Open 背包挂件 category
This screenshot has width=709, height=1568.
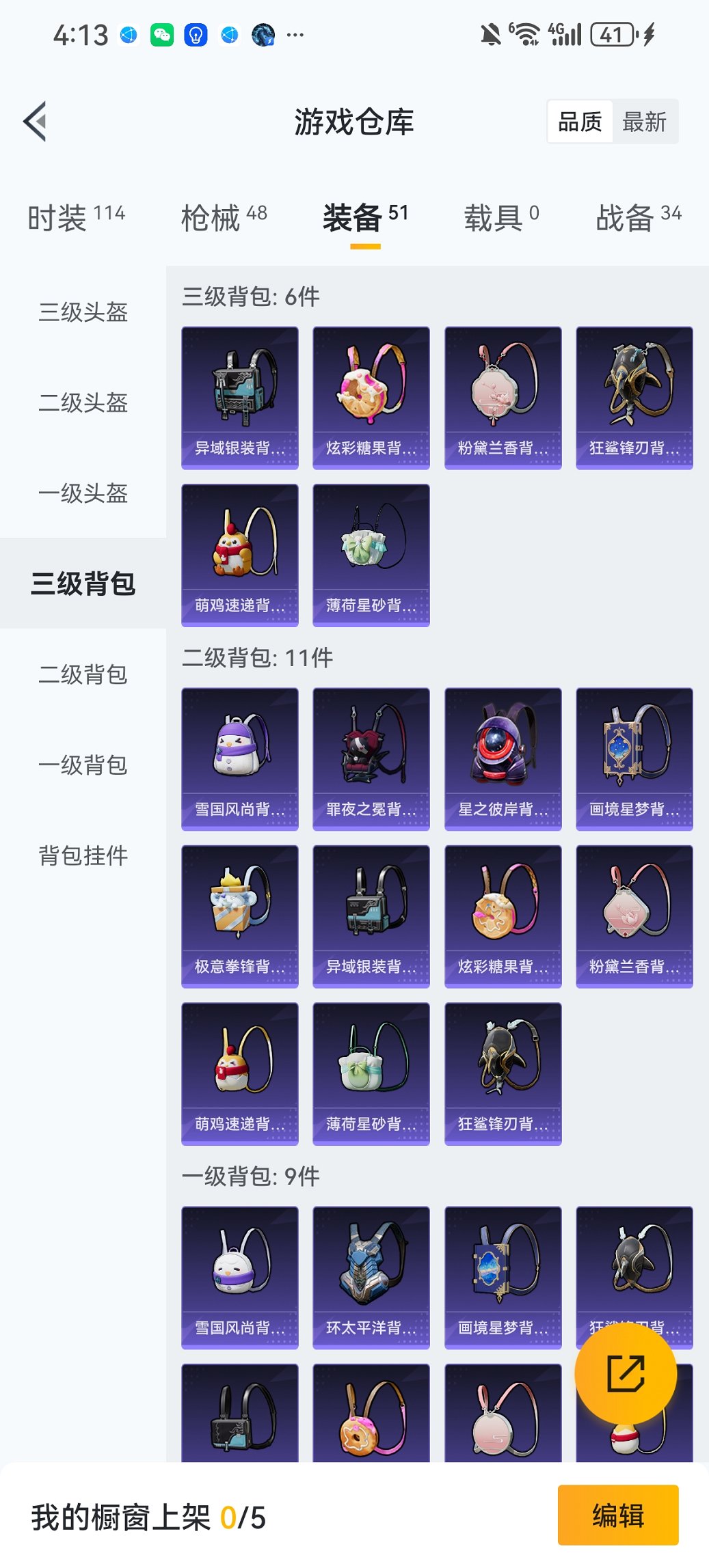pos(83,855)
